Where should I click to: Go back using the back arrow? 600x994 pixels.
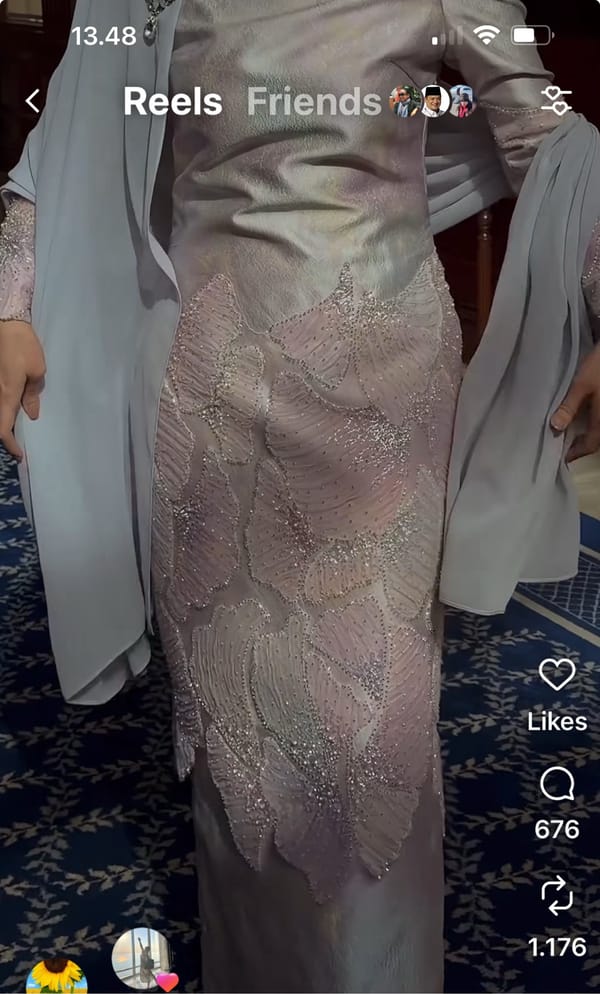(33, 100)
